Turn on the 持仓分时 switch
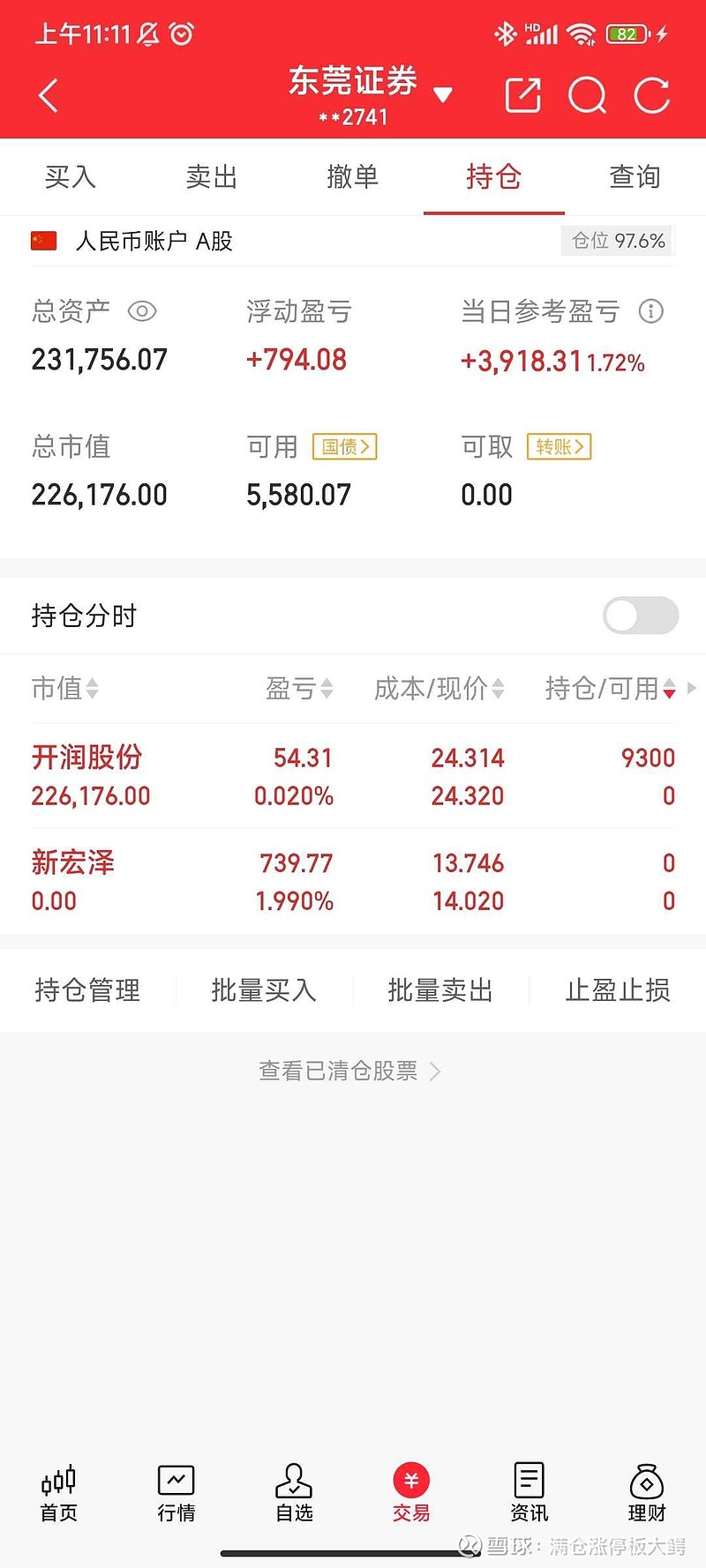This screenshot has width=706, height=1568. pos(641,616)
